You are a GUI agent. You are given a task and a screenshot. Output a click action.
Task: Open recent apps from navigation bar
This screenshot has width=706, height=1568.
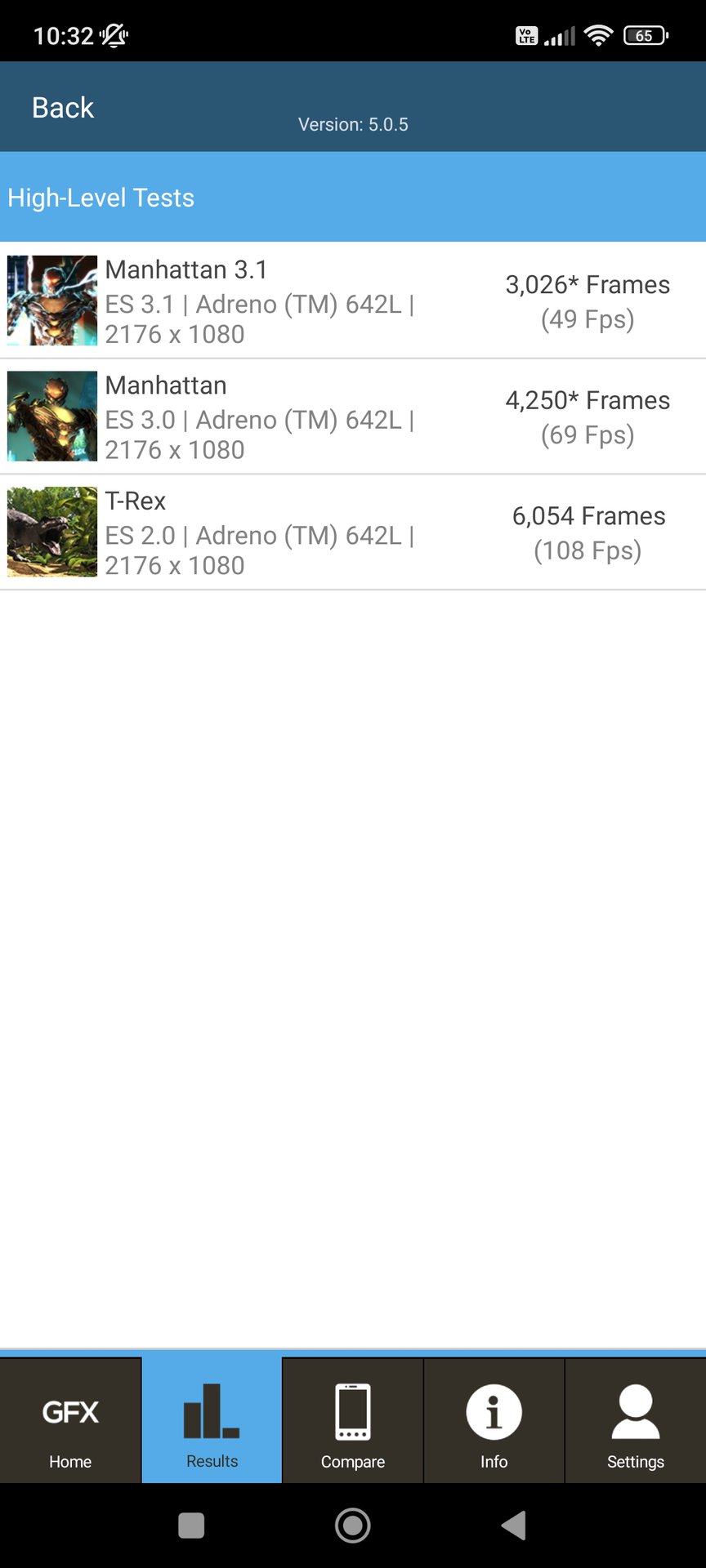click(x=191, y=1525)
